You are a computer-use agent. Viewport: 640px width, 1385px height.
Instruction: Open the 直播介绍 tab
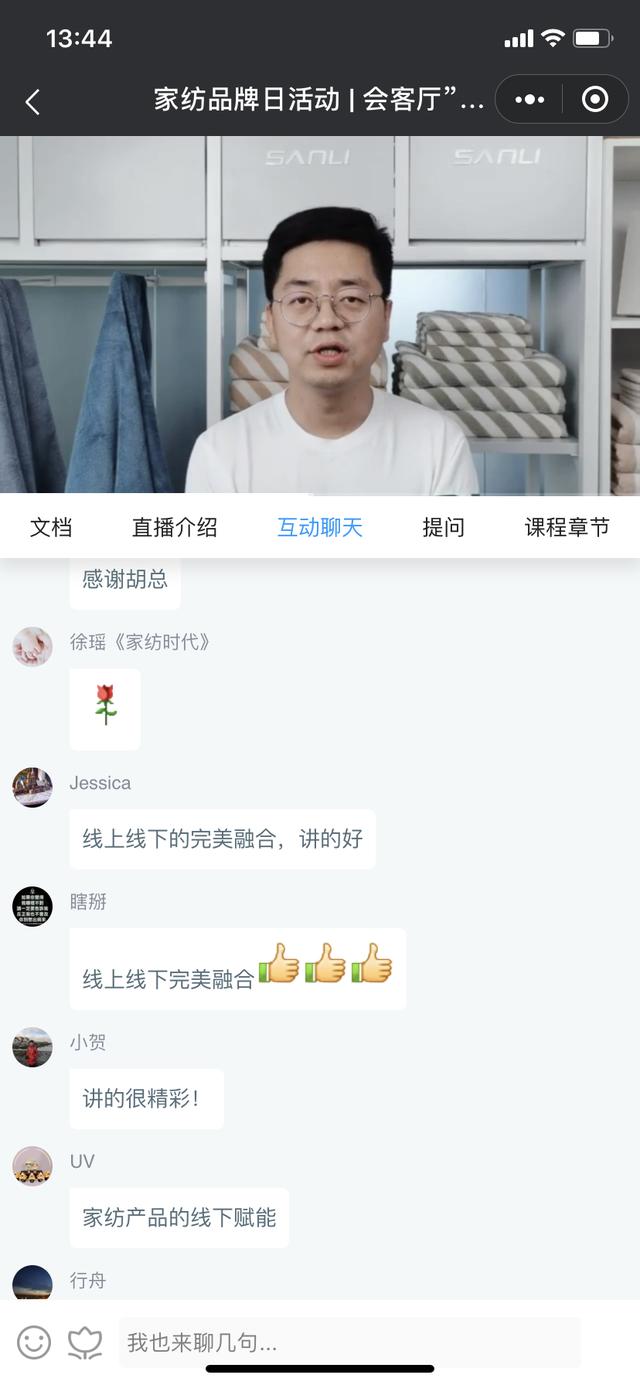point(174,527)
